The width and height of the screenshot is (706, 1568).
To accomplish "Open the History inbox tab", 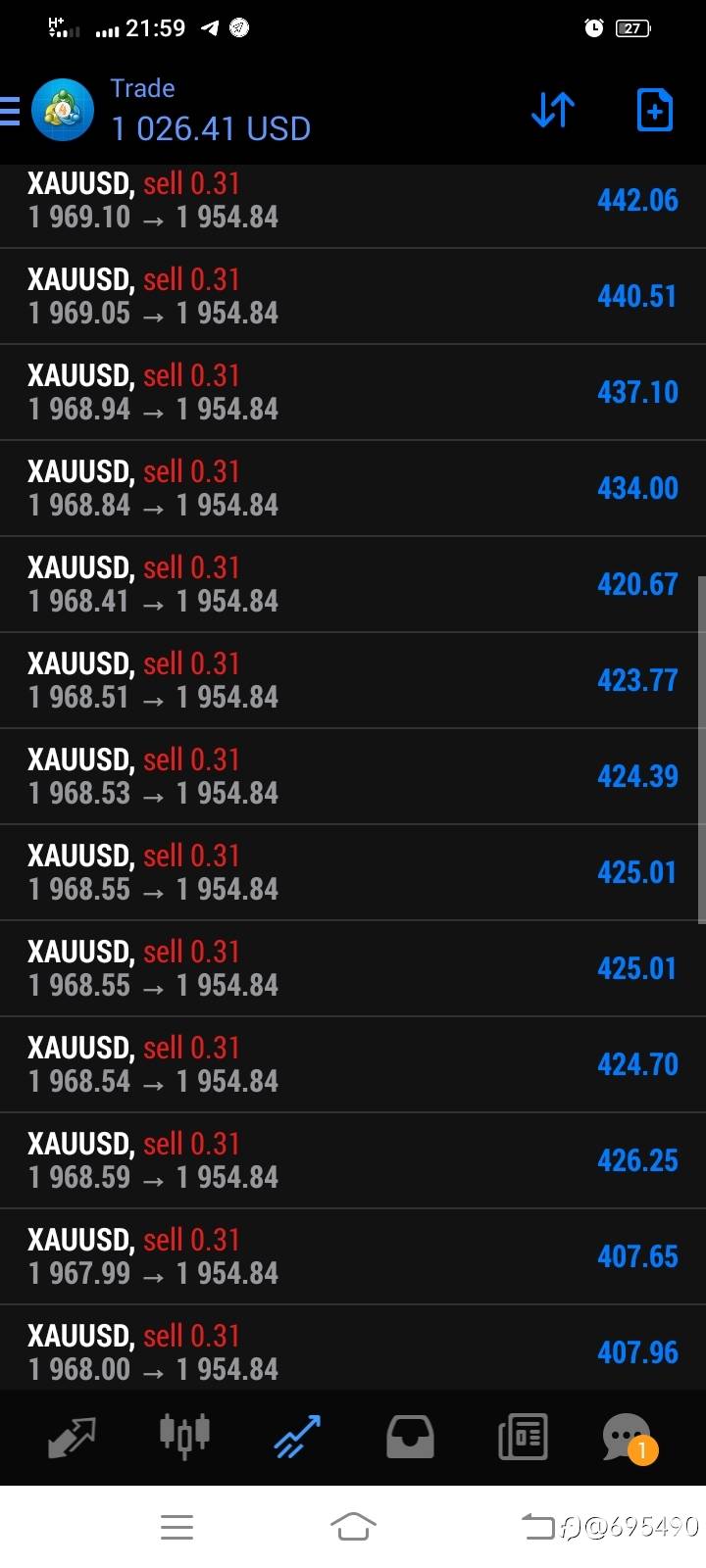I will tap(410, 1438).
